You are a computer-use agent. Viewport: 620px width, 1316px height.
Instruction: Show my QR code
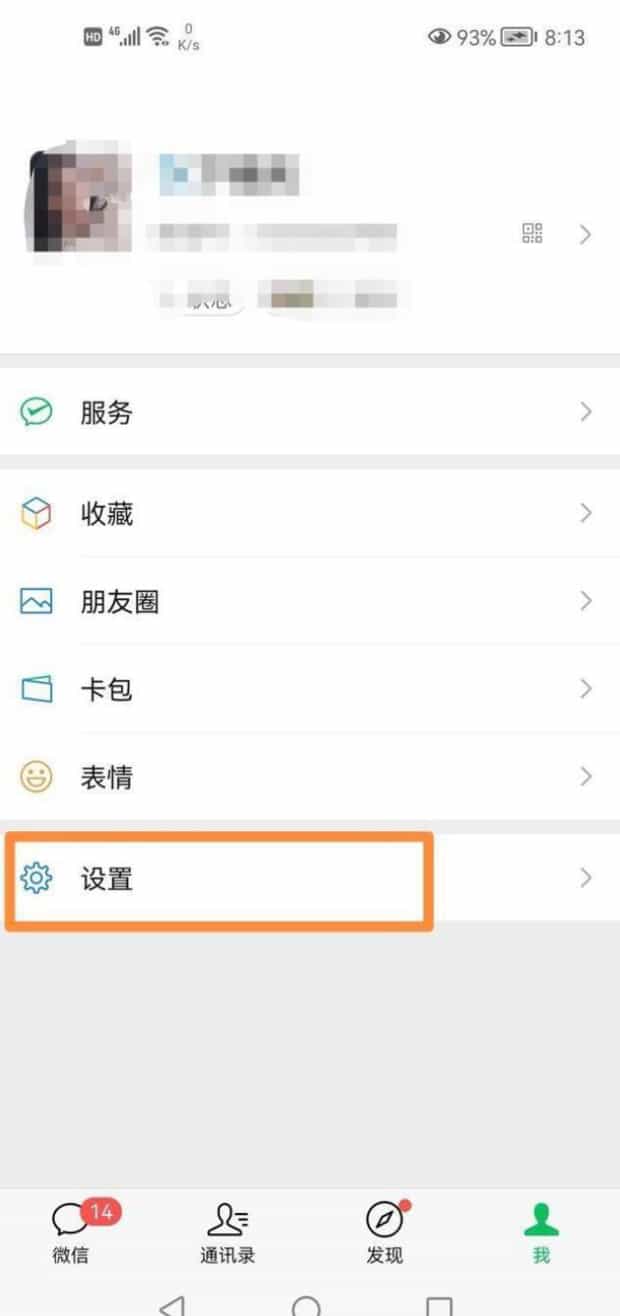coord(532,234)
